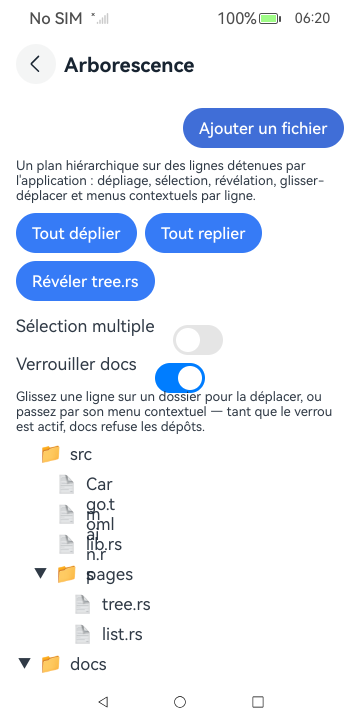The image size is (360, 720).
Task: Select the src folder row
Action: click(x=180, y=454)
